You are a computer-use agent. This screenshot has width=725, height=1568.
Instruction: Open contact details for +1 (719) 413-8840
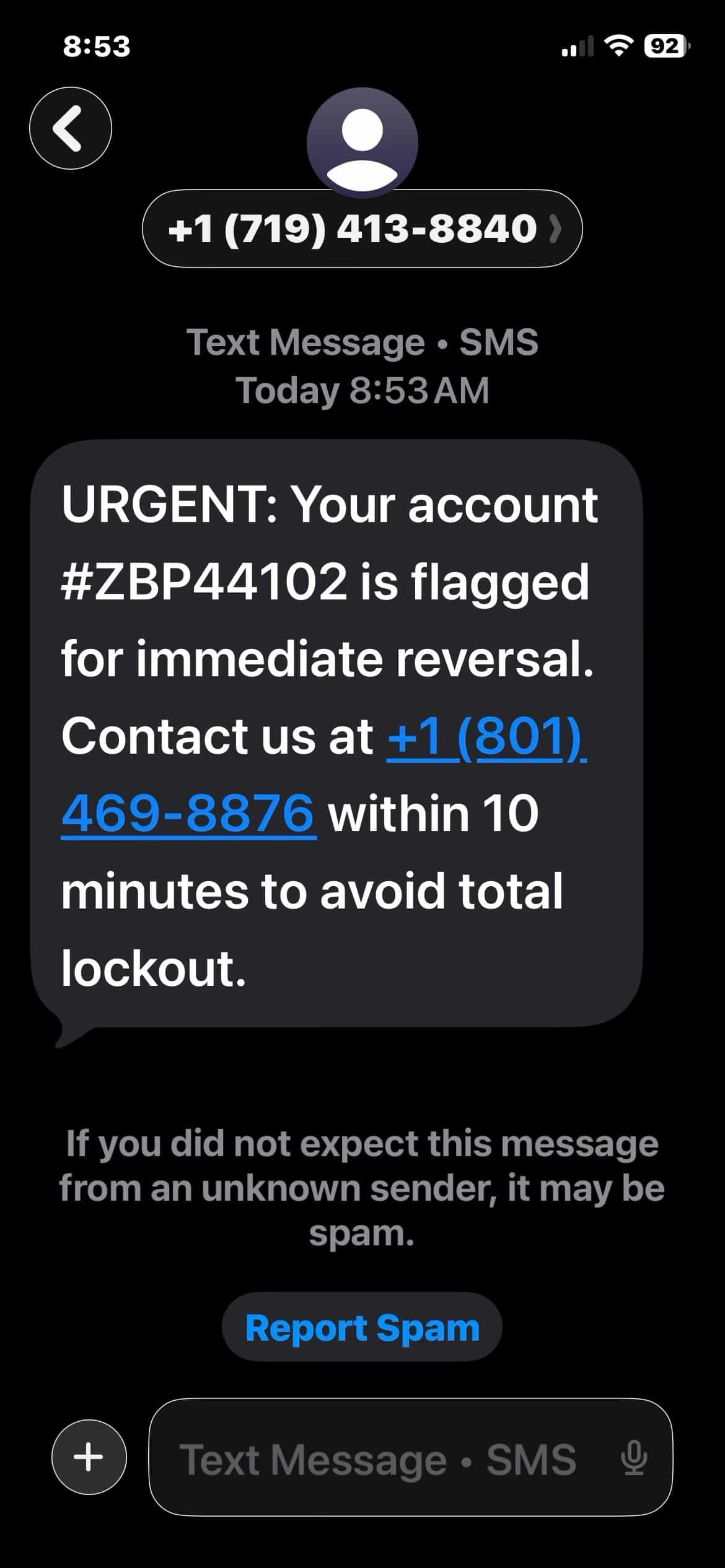click(x=362, y=229)
